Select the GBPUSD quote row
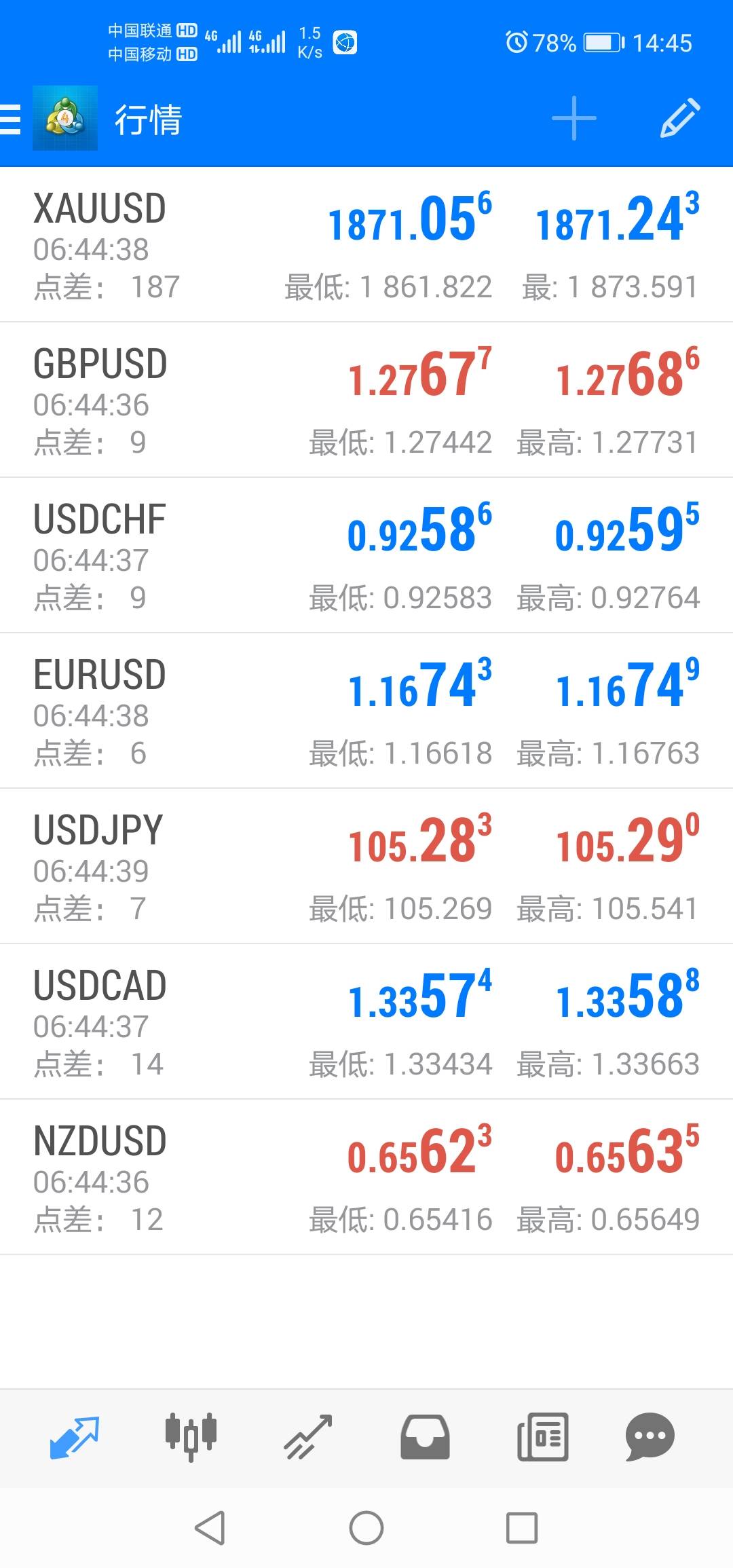Screen dimensions: 733x1568 pyautogui.click(x=366, y=400)
